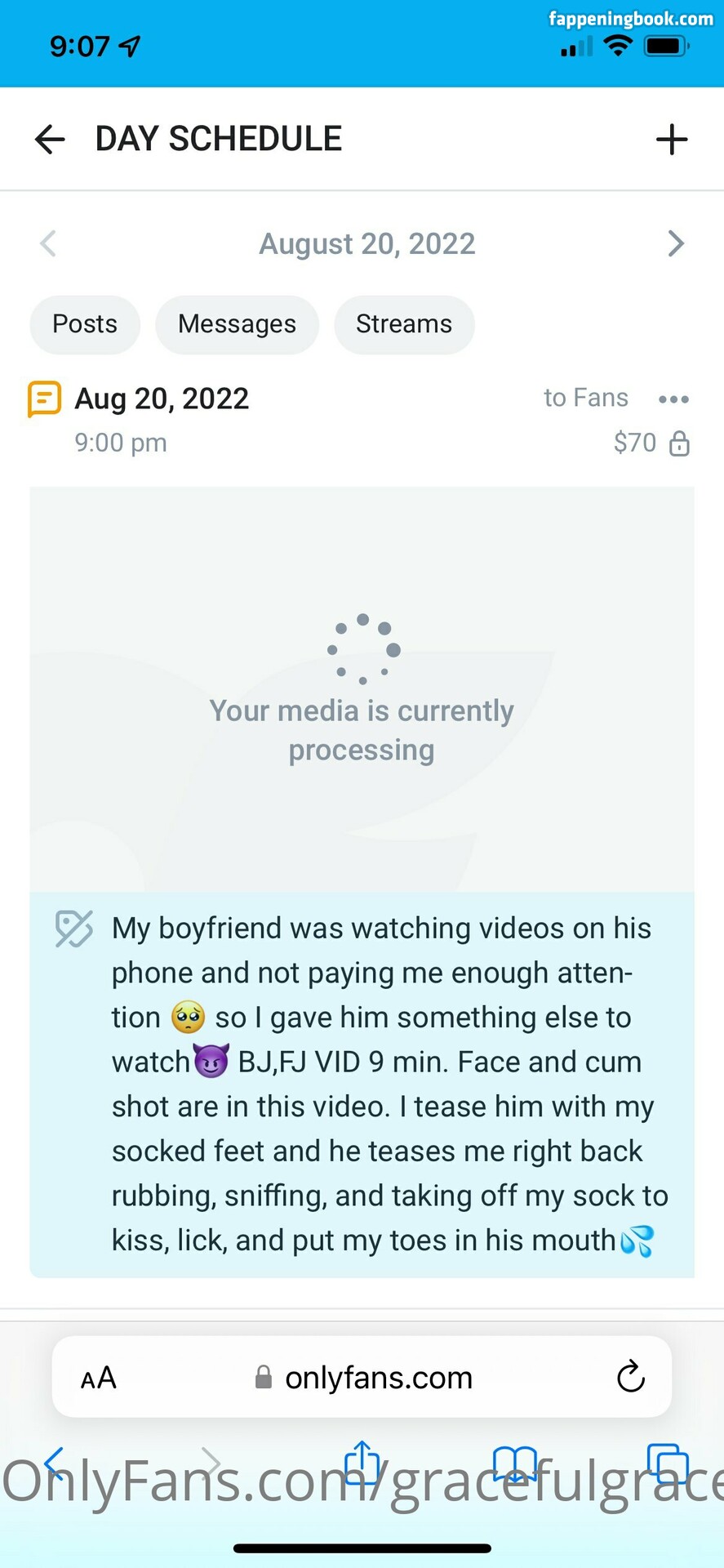Open Safari bookmarks
724x1568 pixels.
(514, 1463)
